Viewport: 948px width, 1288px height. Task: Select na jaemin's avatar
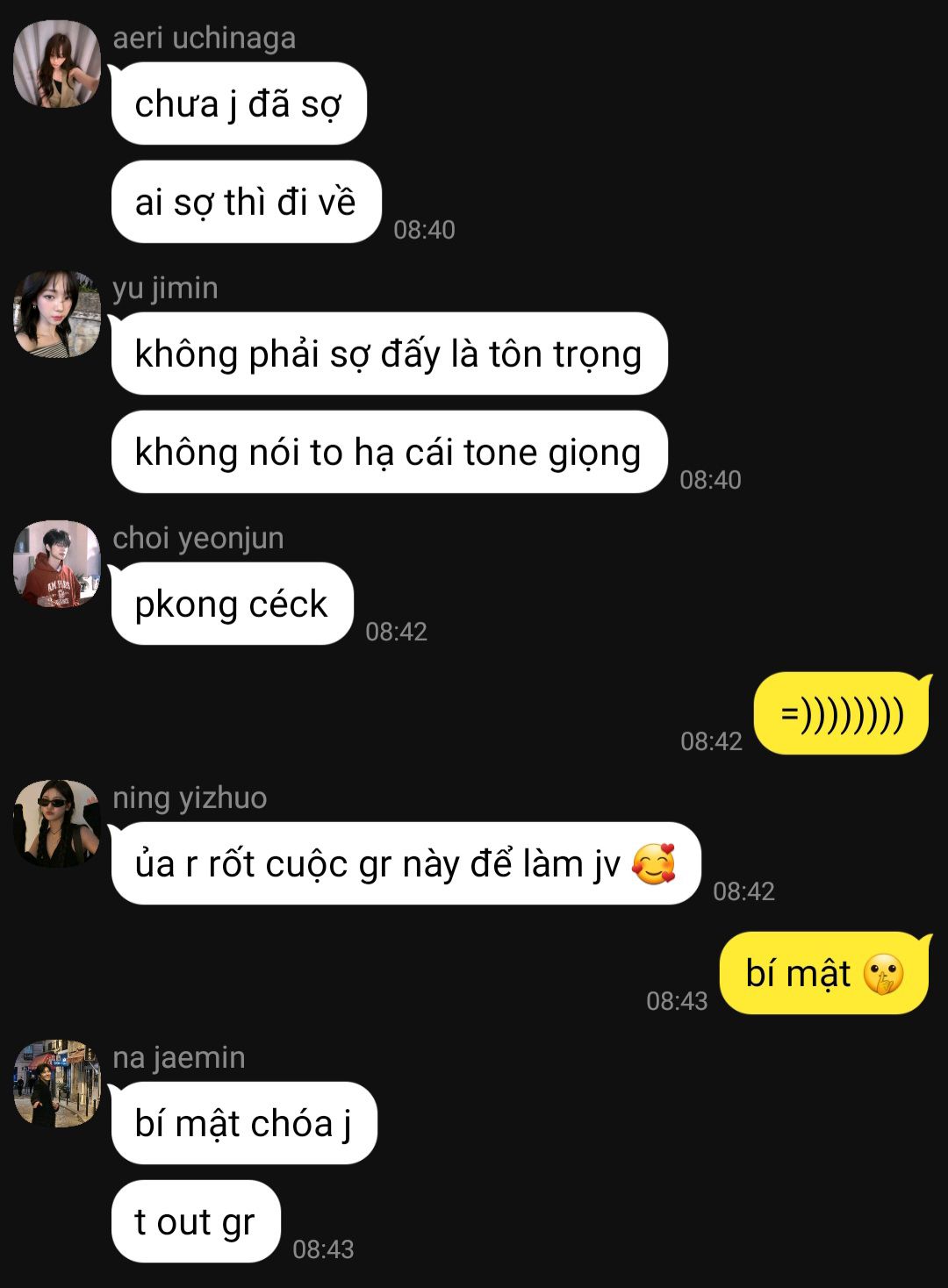(57, 1083)
